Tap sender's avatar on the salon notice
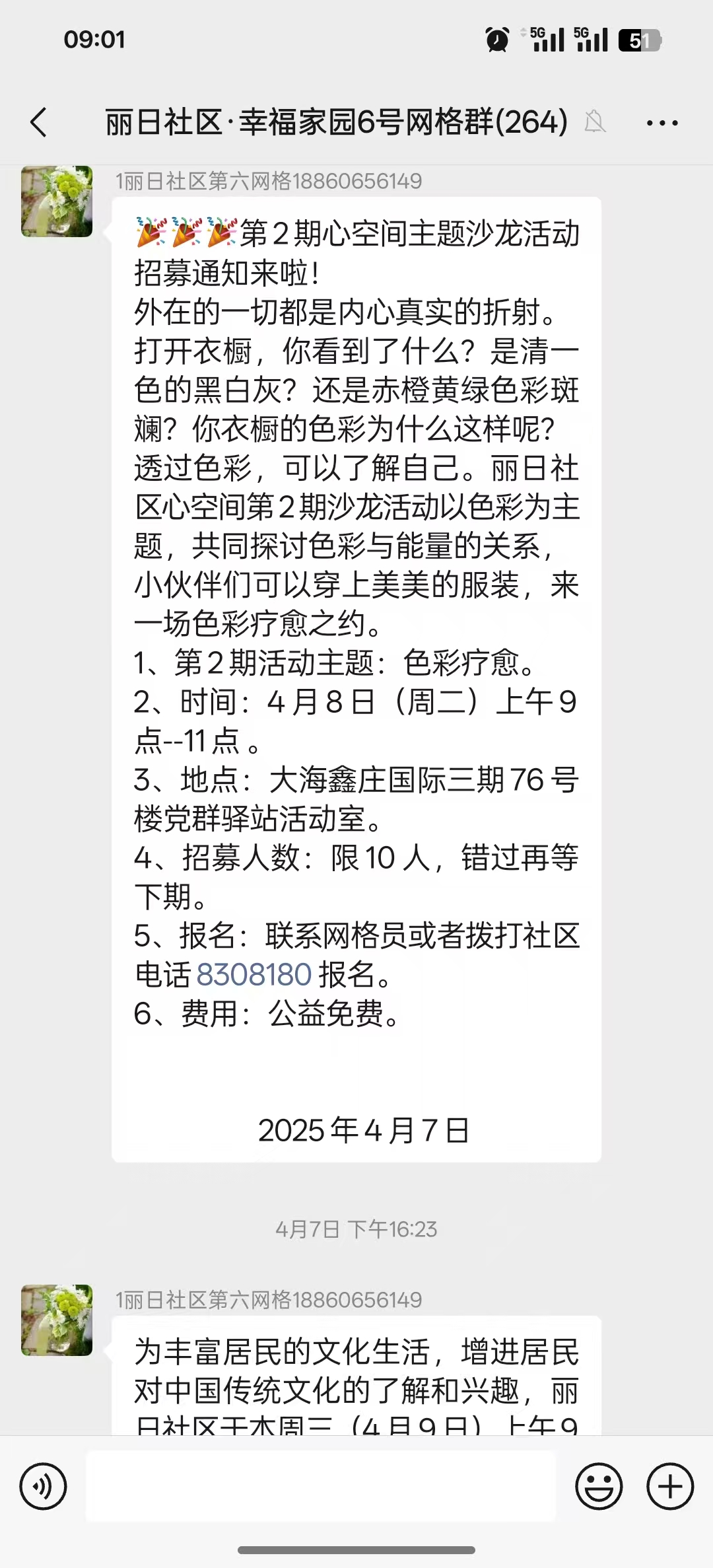Viewport: 713px width, 1568px height. pyautogui.click(x=57, y=201)
